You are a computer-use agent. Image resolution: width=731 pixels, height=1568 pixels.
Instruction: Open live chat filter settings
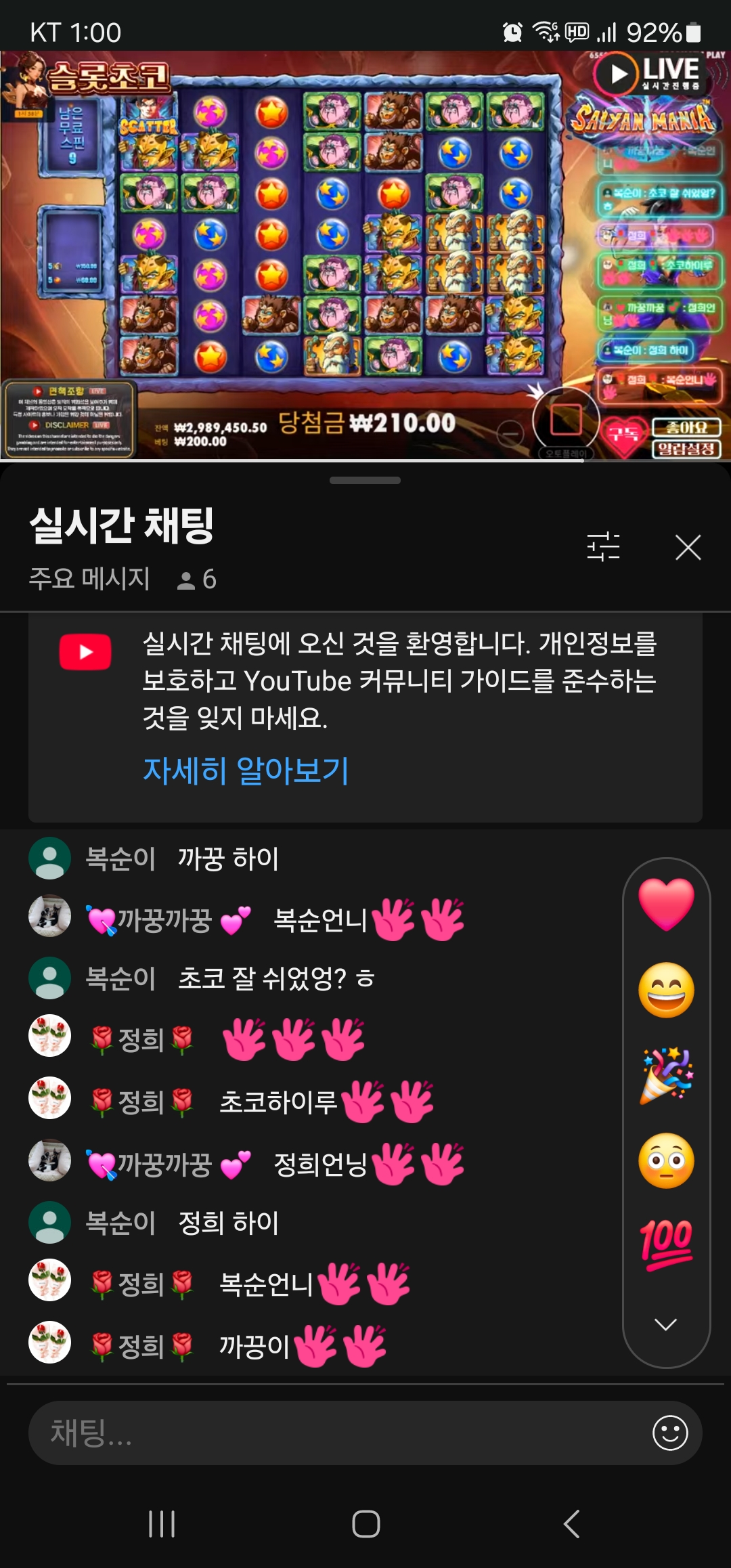[603, 546]
